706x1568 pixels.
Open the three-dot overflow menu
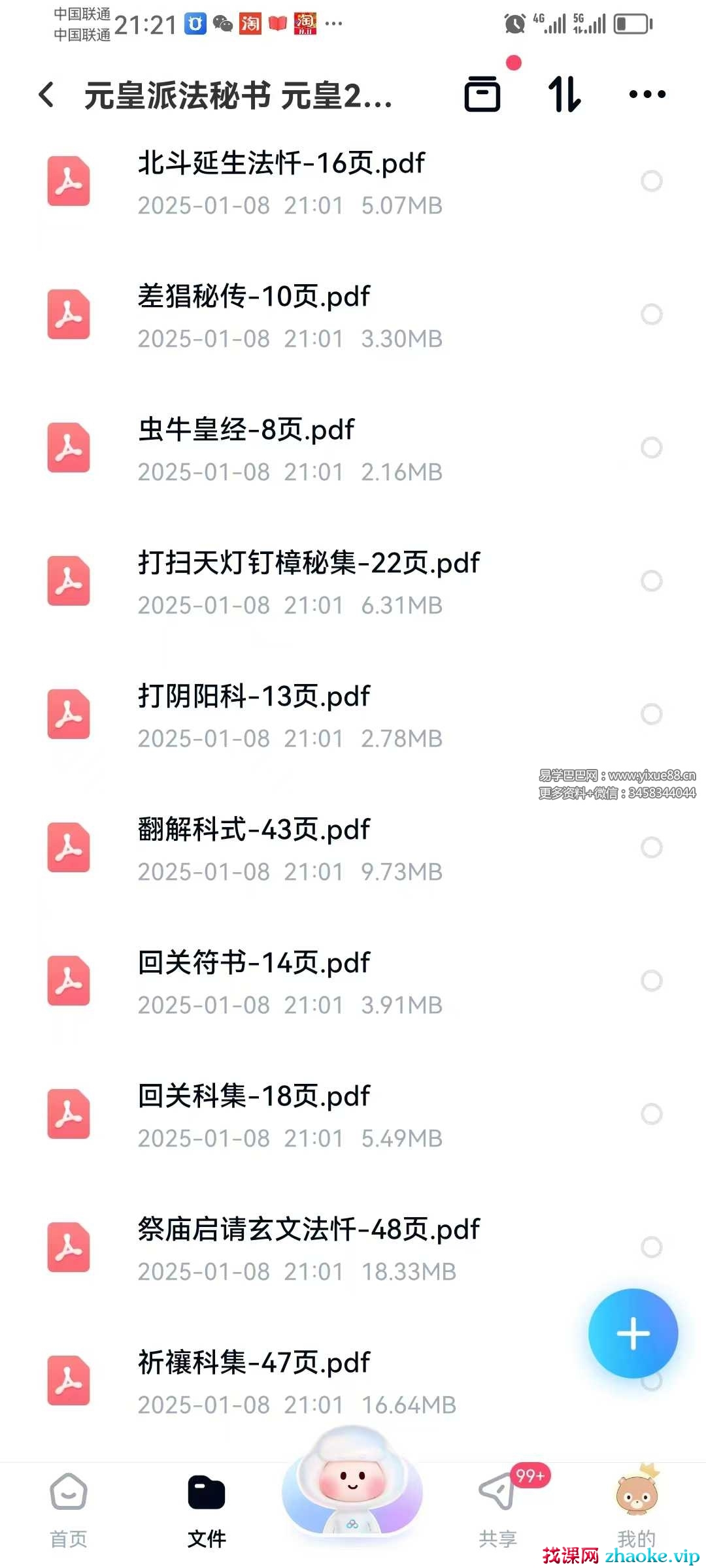click(x=647, y=94)
